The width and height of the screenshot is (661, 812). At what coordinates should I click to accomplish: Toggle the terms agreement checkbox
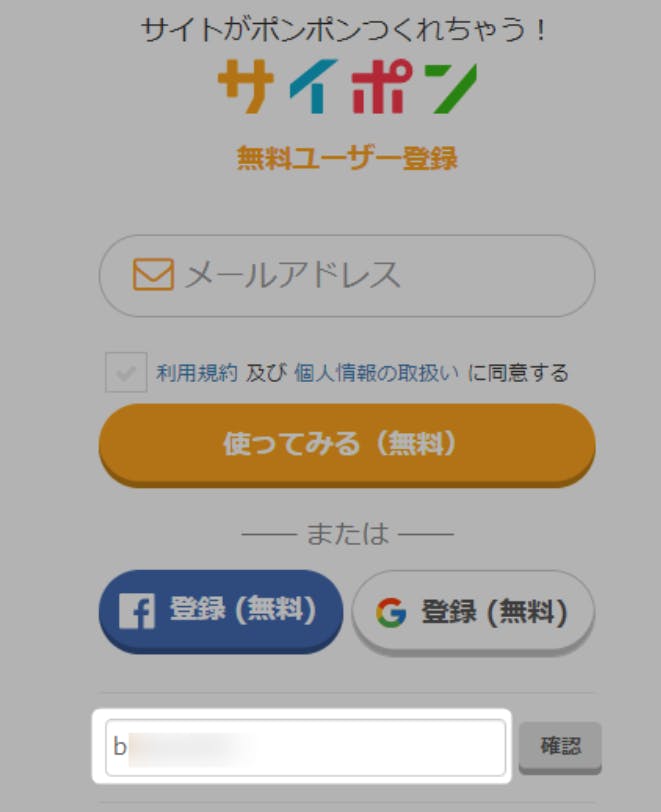pos(126,373)
